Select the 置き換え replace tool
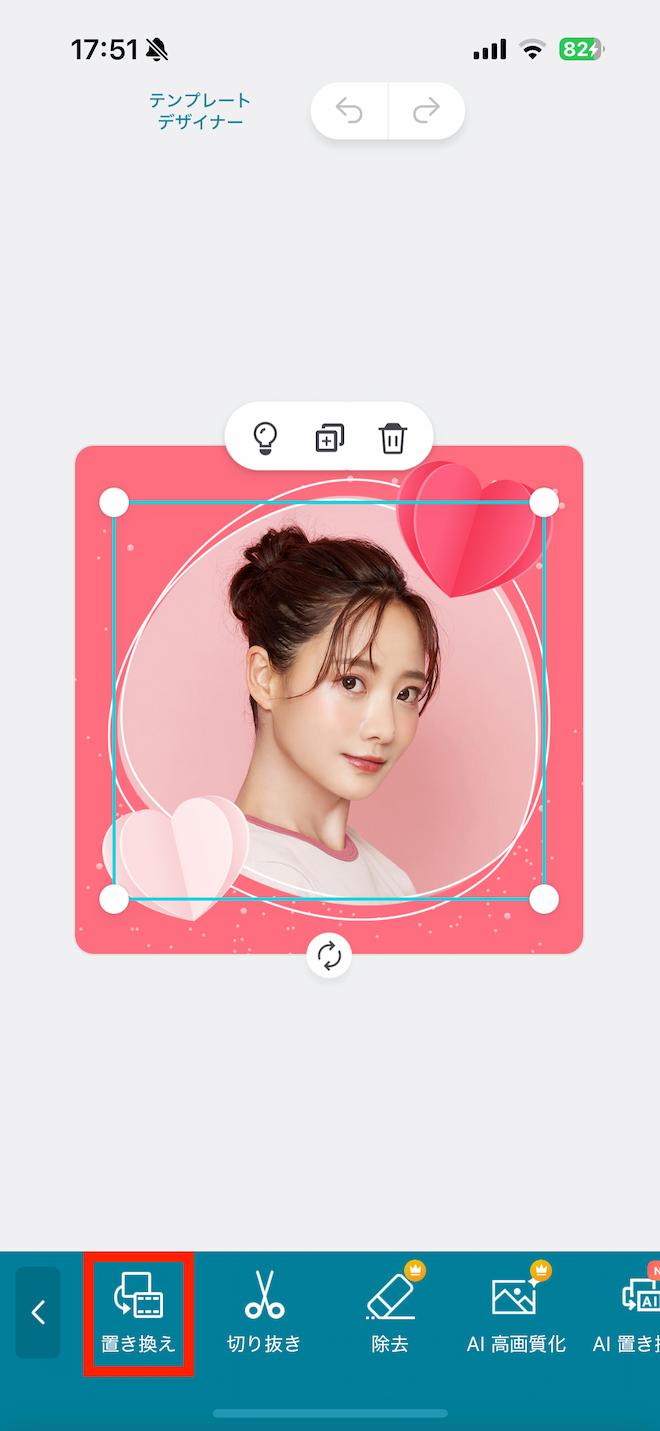The image size is (660, 1431). coord(138,1312)
